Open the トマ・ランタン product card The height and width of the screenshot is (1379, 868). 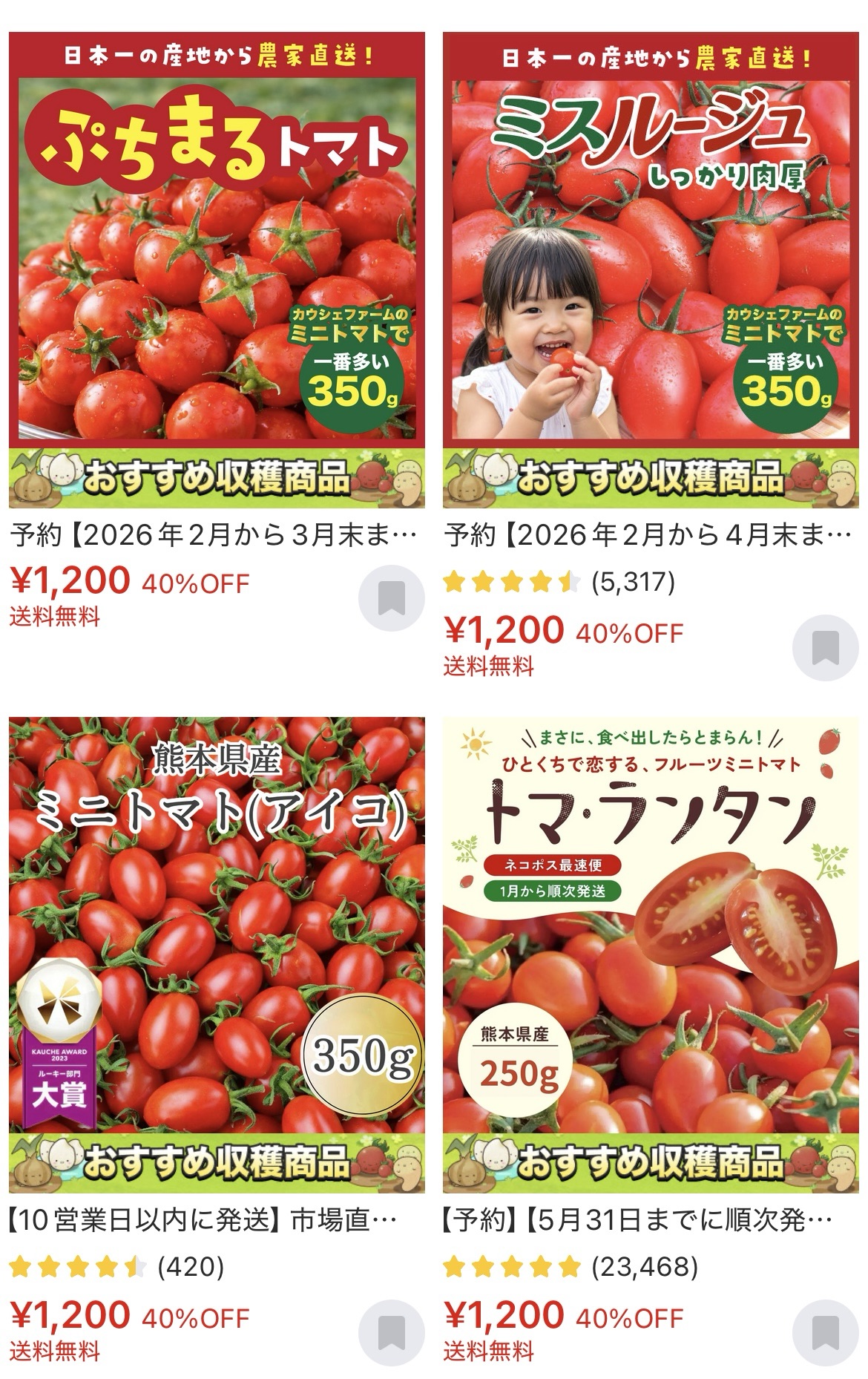click(x=651, y=954)
